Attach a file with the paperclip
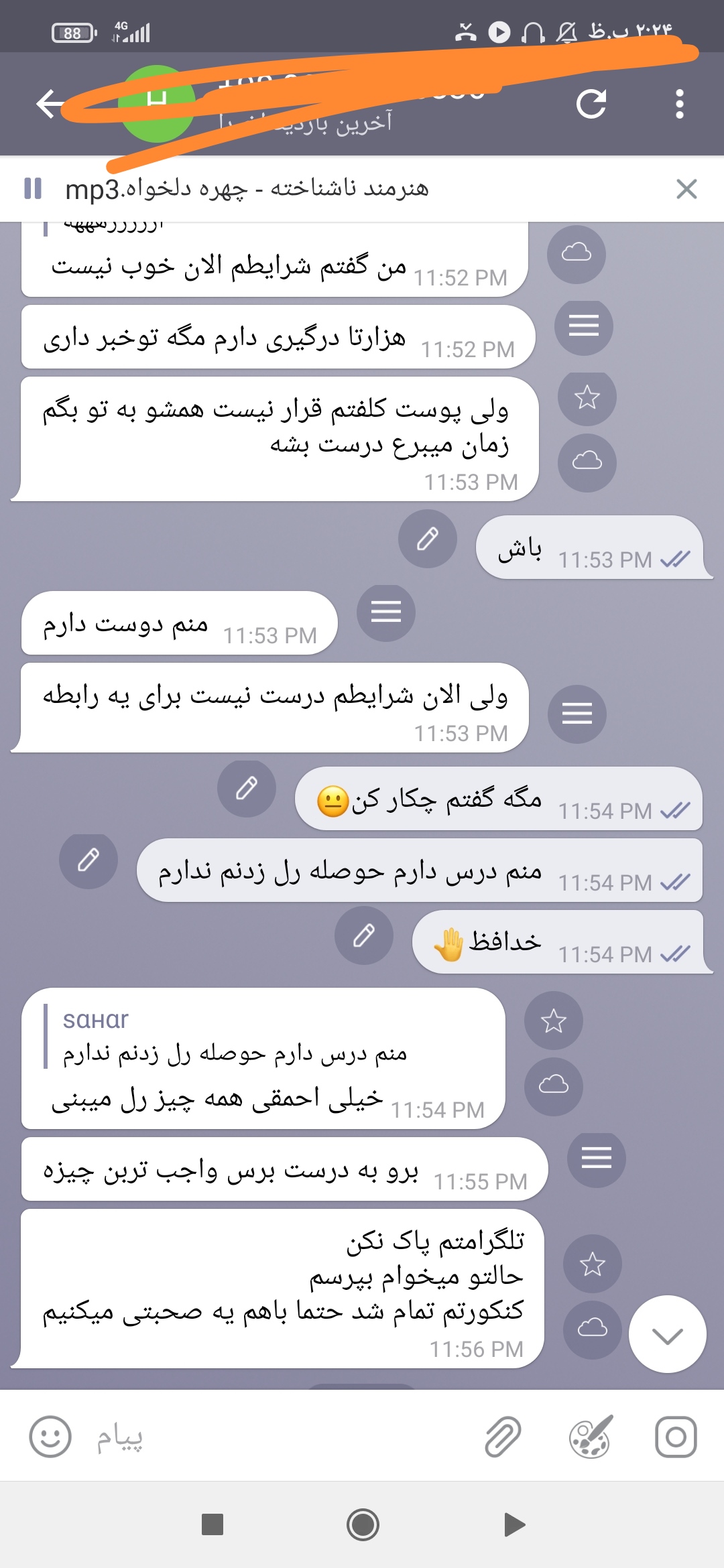724x1568 pixels. [x=503, y=1437]
